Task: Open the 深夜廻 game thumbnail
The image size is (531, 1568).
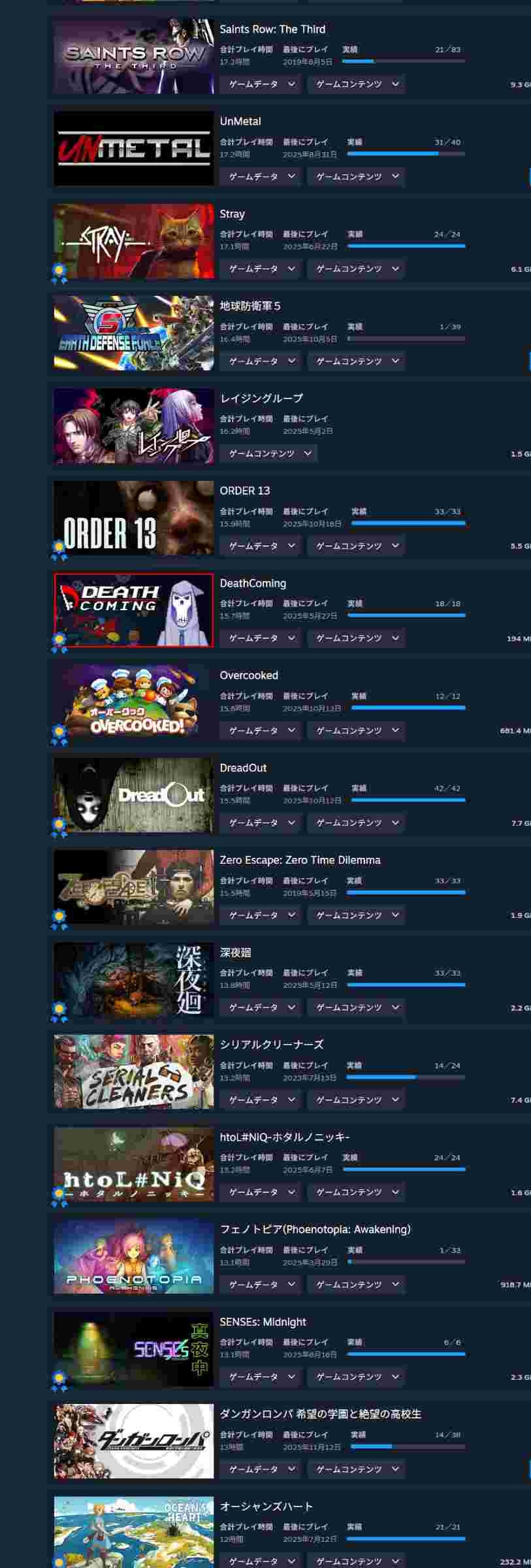Action: pyautogui.click(x=133, y=979)
